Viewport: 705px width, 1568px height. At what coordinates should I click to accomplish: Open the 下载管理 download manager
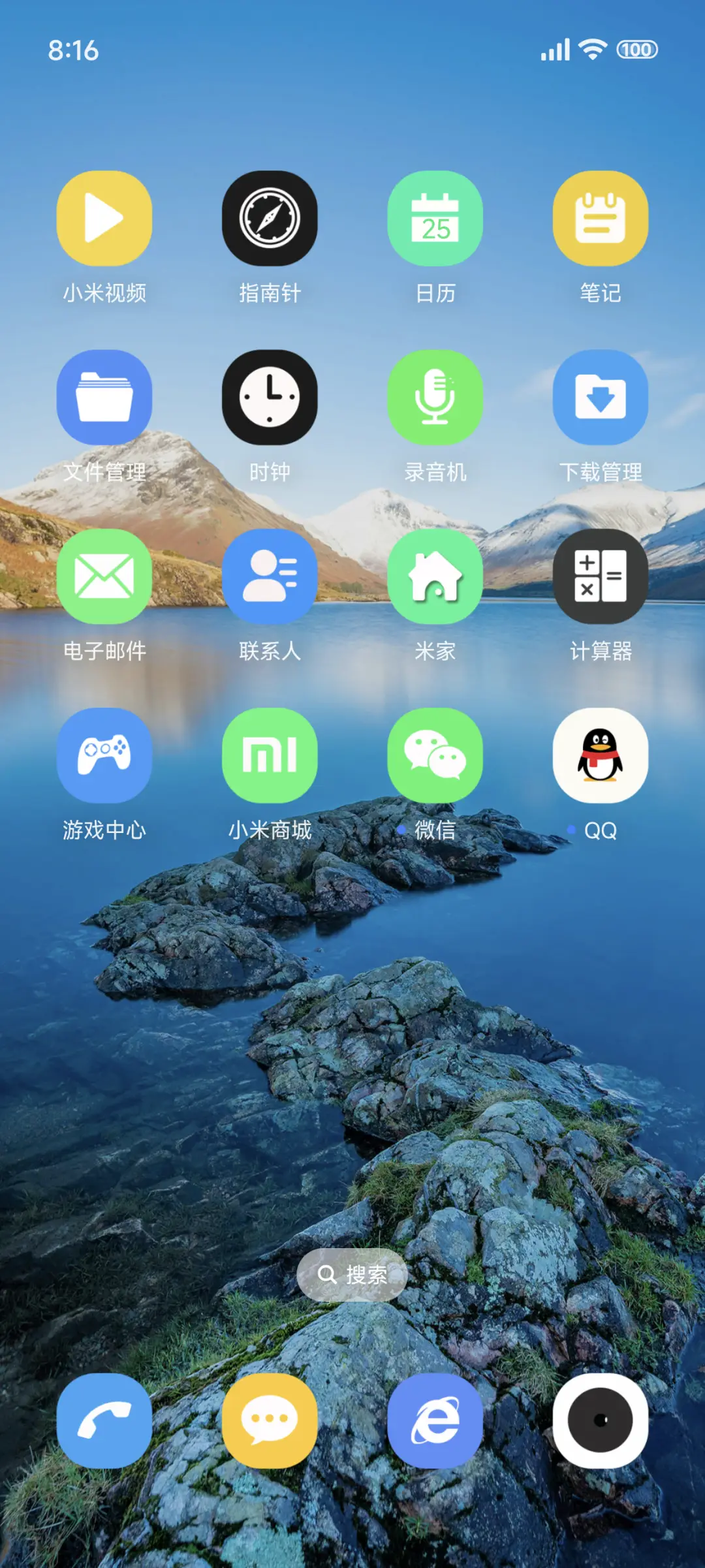coord(601,398)
